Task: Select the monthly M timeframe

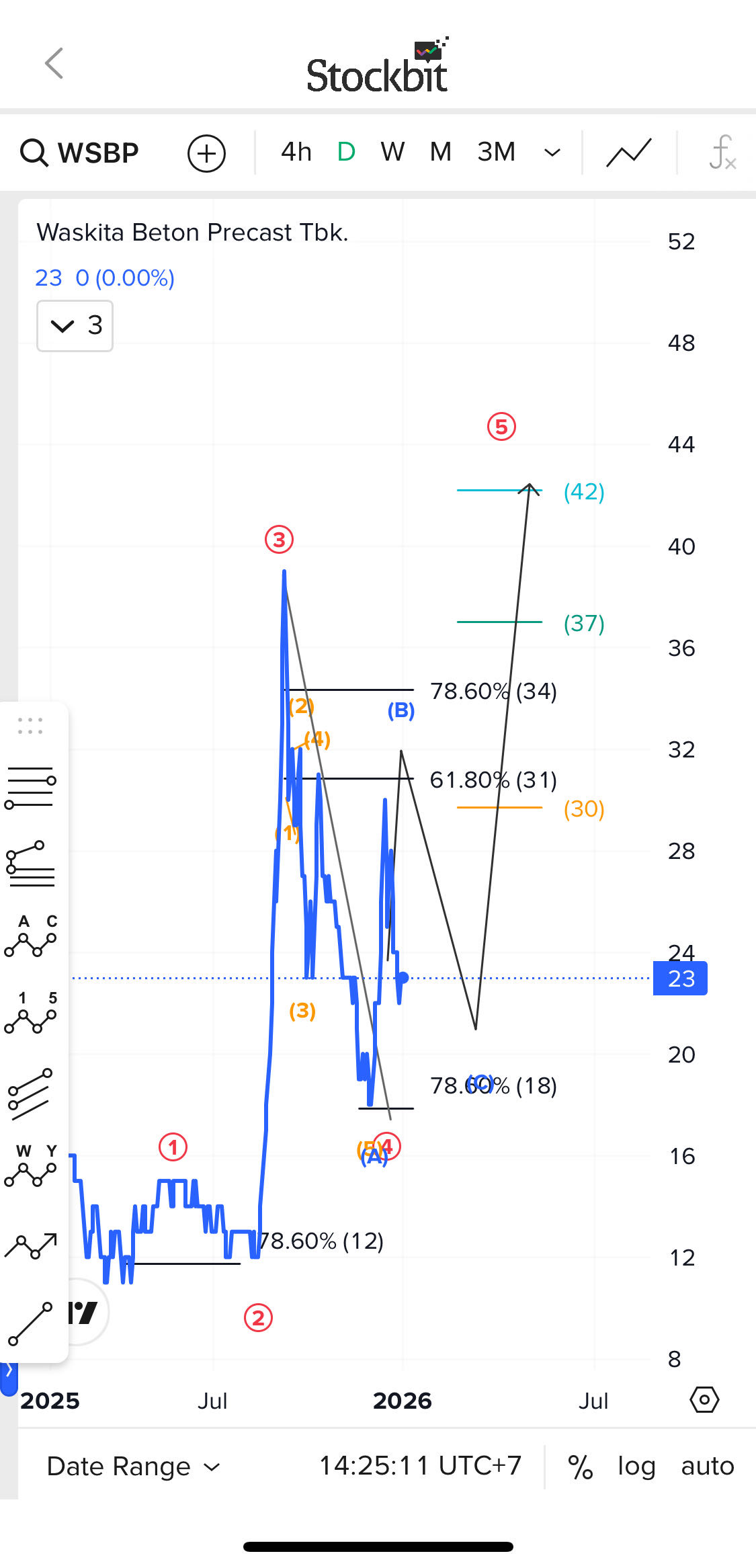Action: click(440, 153)
